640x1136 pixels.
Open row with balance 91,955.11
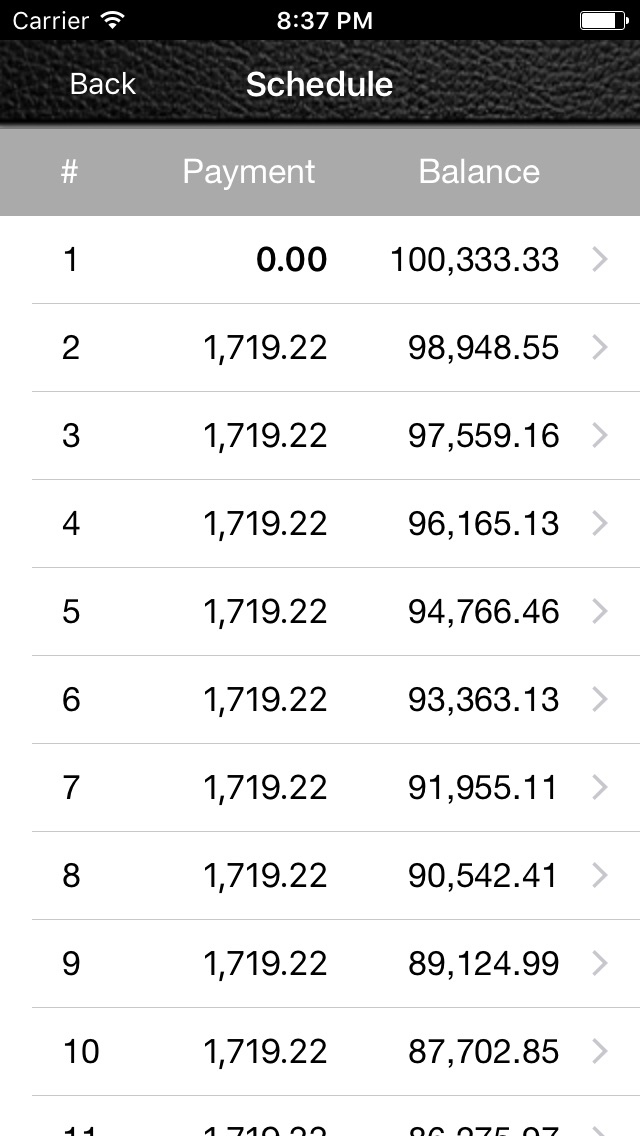(320, 788)
